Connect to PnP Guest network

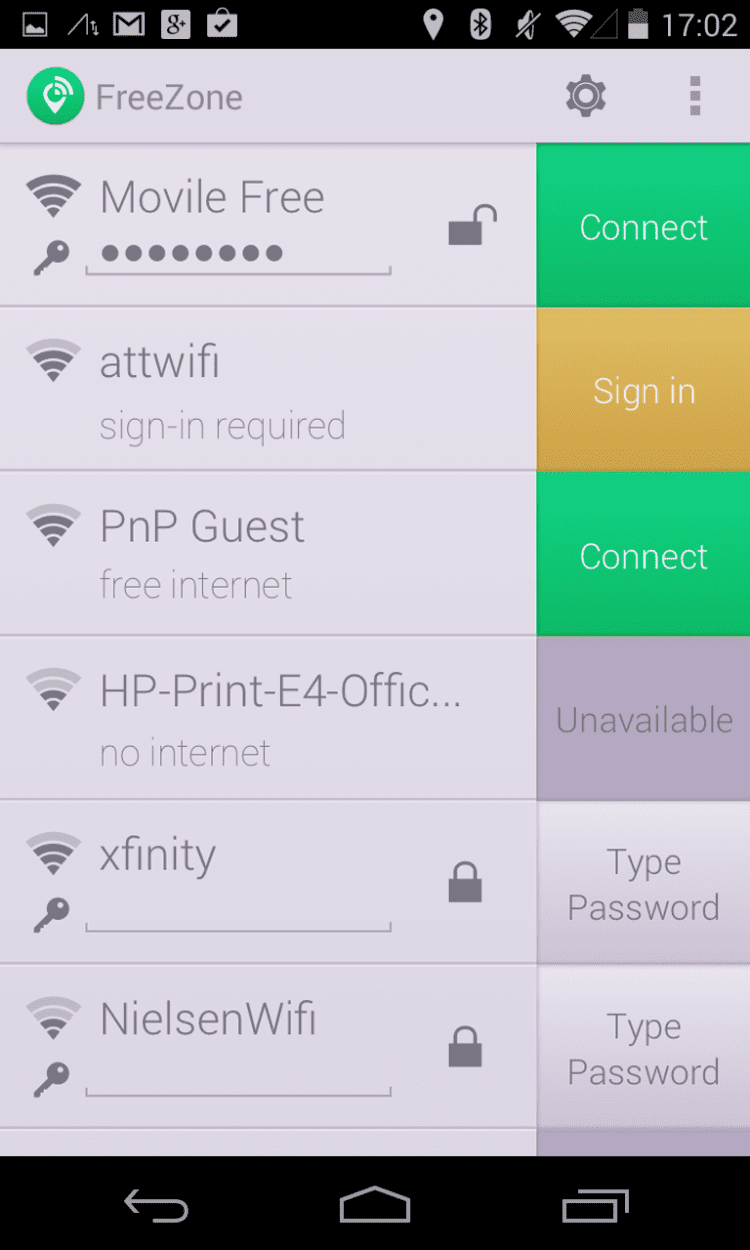(643, 555)
